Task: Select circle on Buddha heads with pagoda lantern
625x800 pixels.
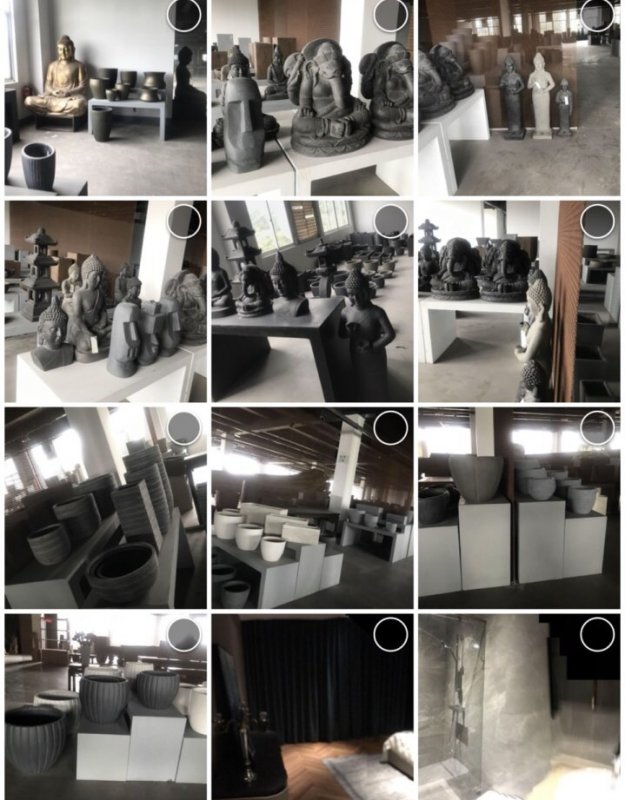Action: (184, 221)
